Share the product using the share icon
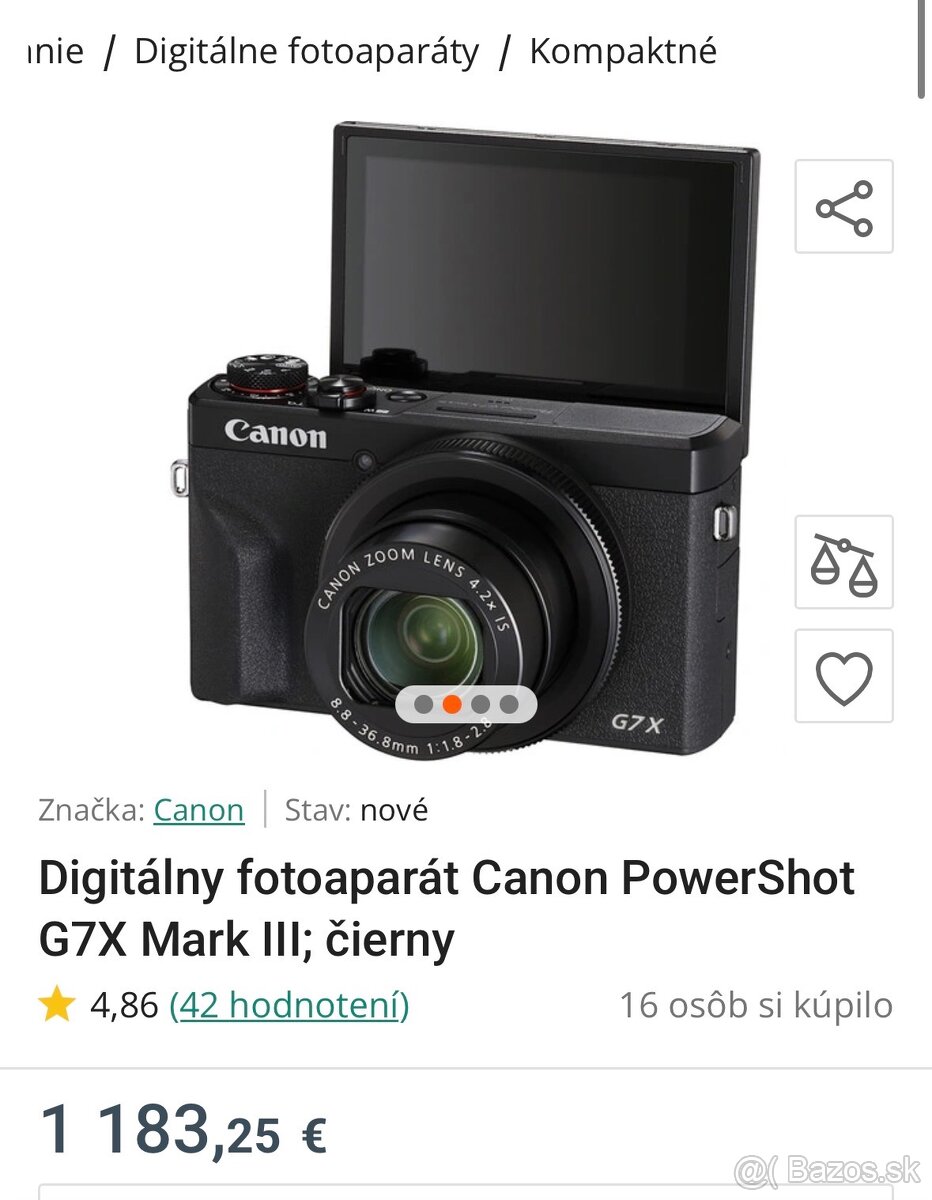This screenshot has width=932, height=1200. tap(843, 206)
